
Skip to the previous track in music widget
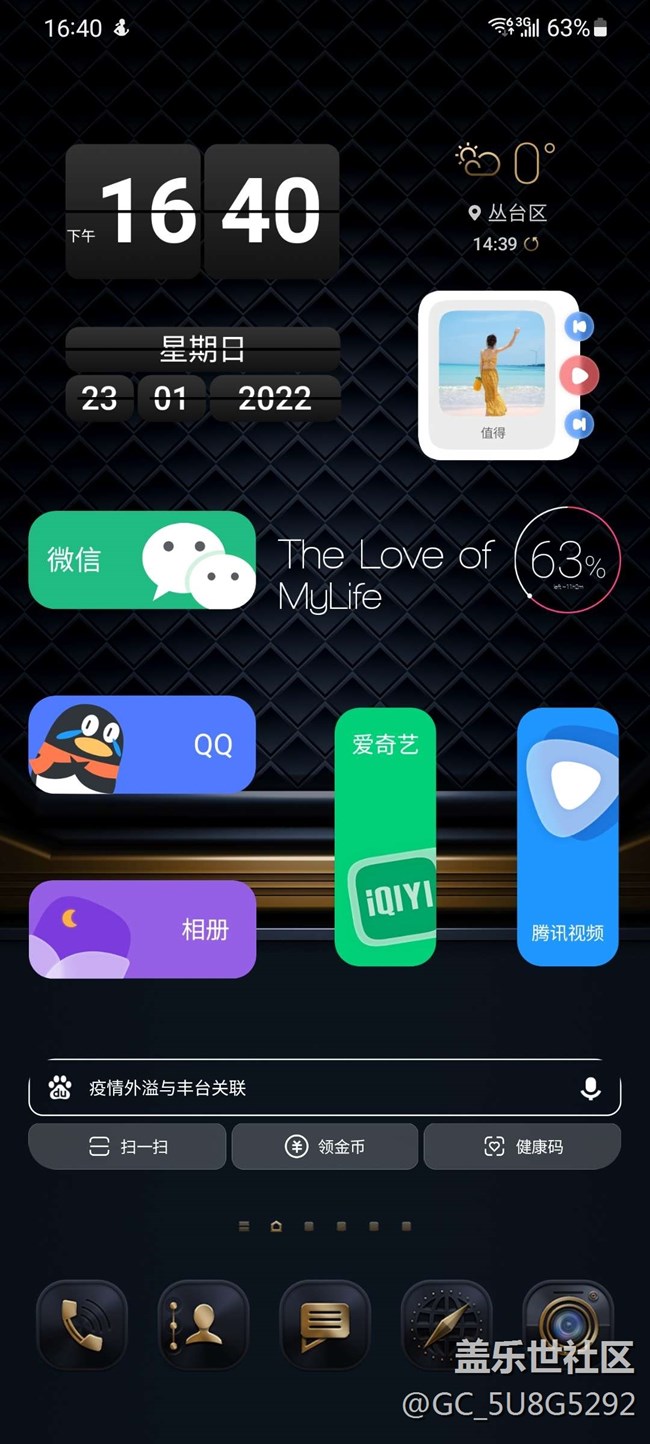click(579, 327)
